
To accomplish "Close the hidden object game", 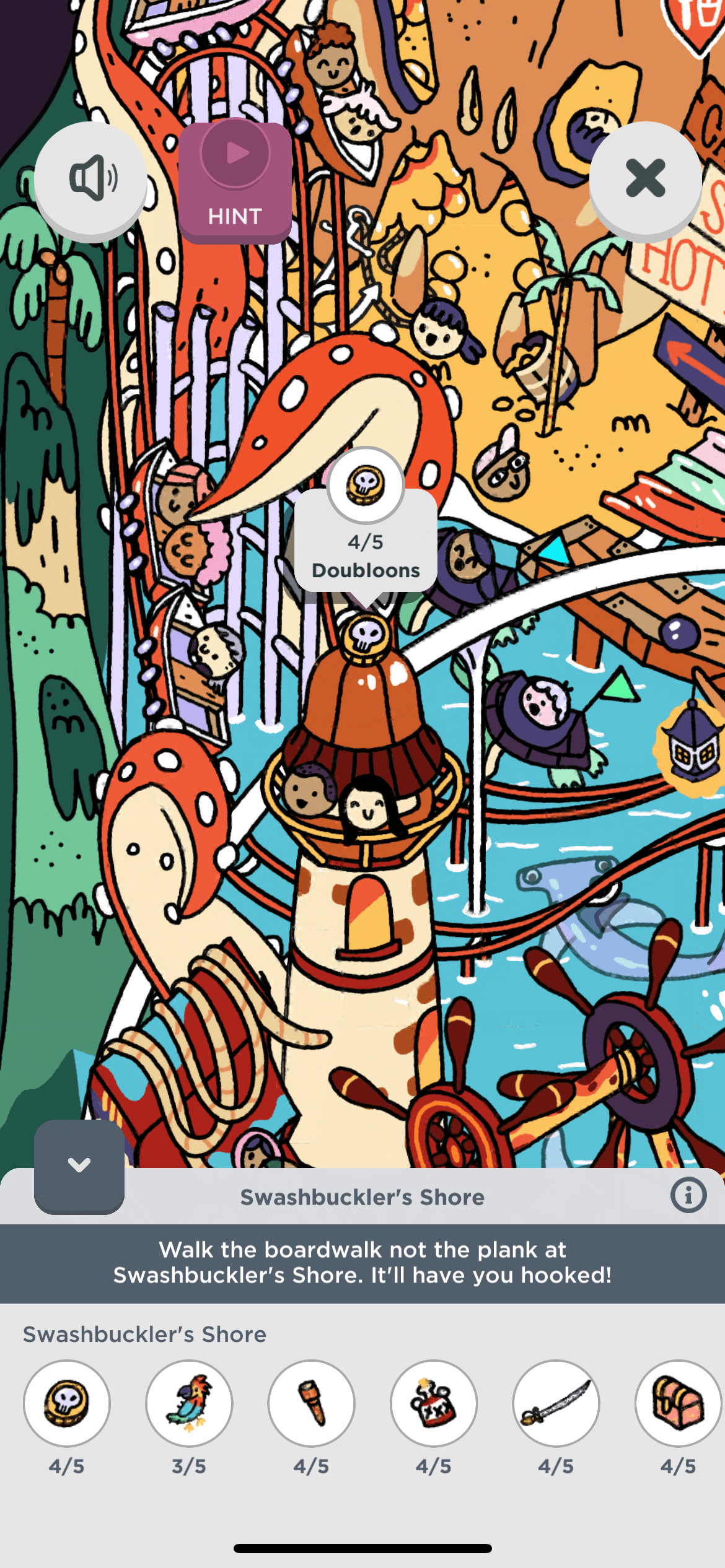I will pos(645,178).
